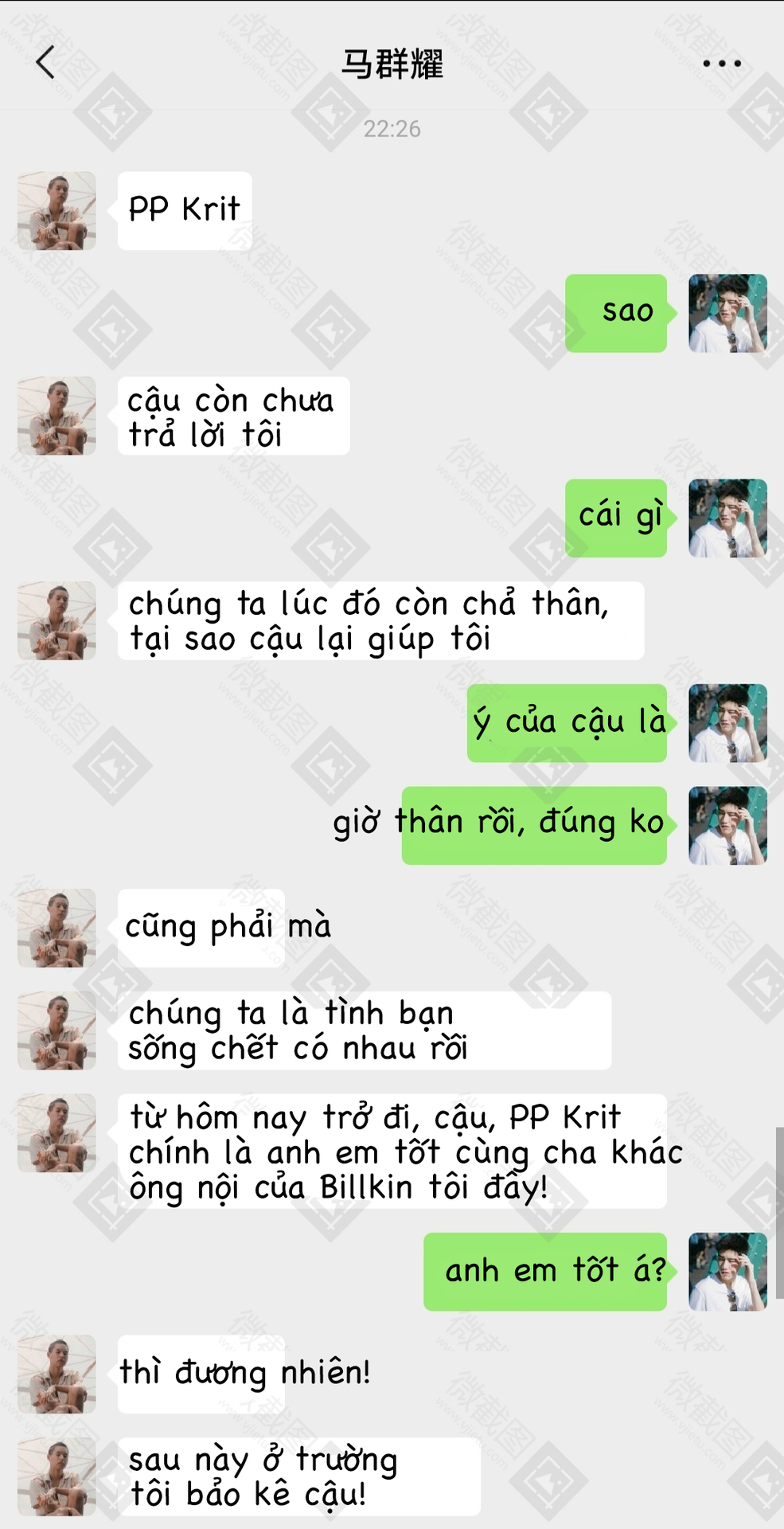784x1529 pixels.
Task: Tap own avatar beside 'anh em tốt á?'
Action: (727, 1272)
